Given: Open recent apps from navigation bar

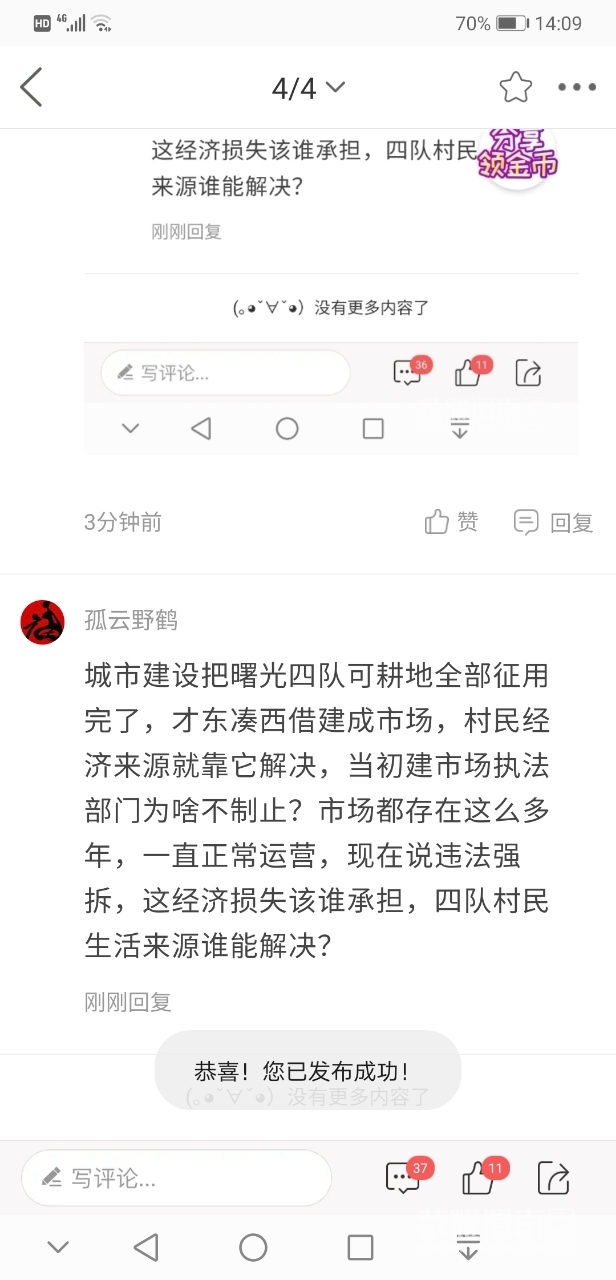Looking at the screenshot, I should click(360, 1247).
